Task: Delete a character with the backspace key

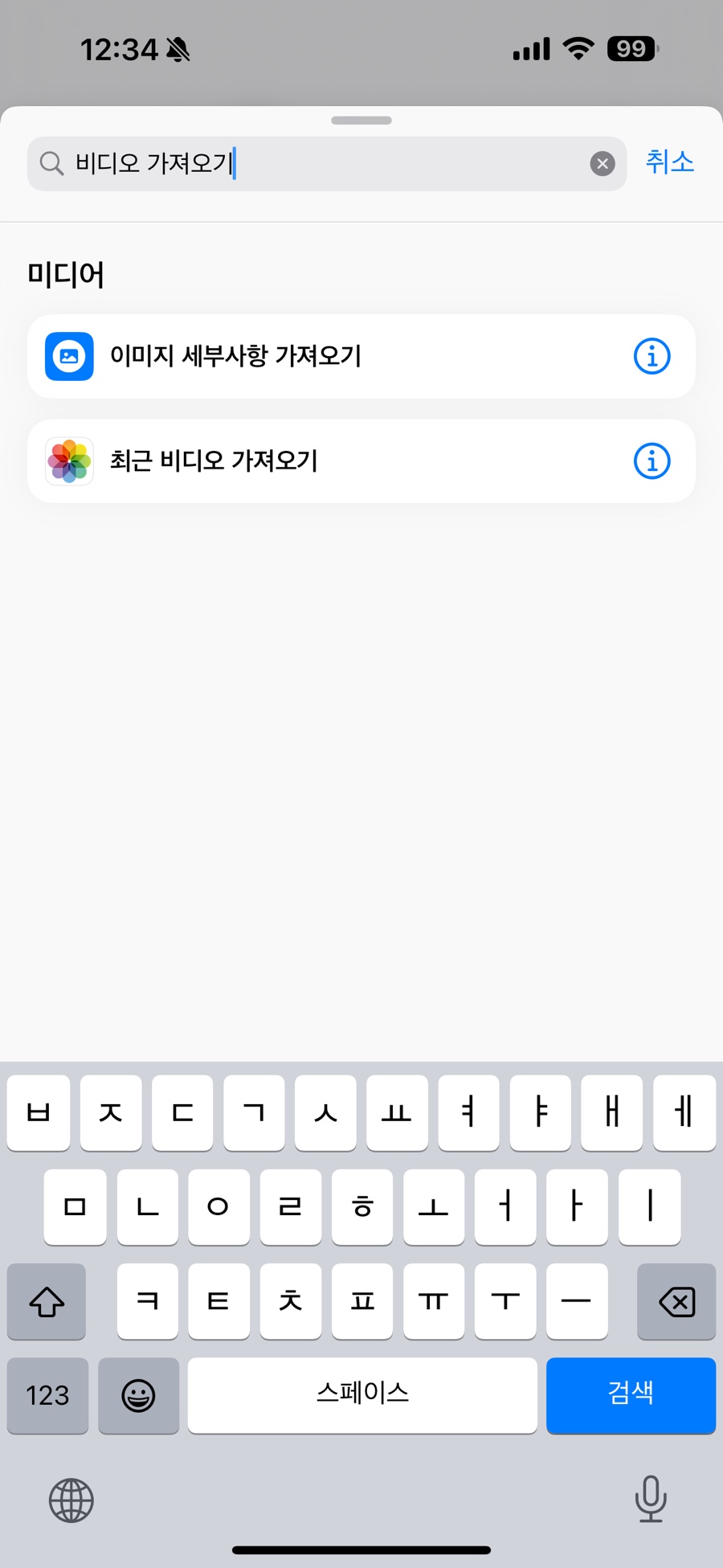Action: click(x=676, y=1300)
